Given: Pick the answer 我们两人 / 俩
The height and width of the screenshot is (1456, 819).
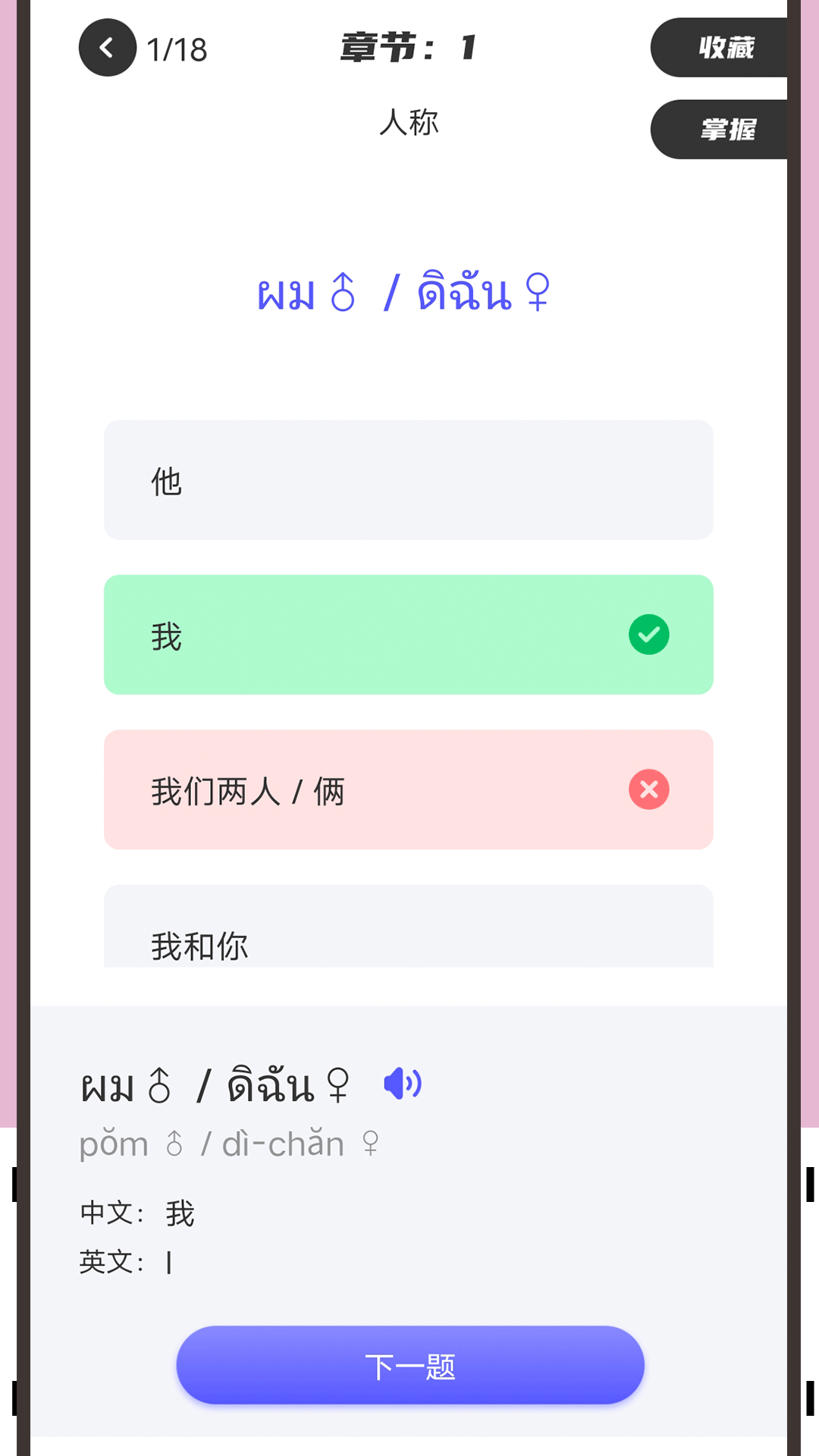Looking at the screenshot, I should pos(408,789).
